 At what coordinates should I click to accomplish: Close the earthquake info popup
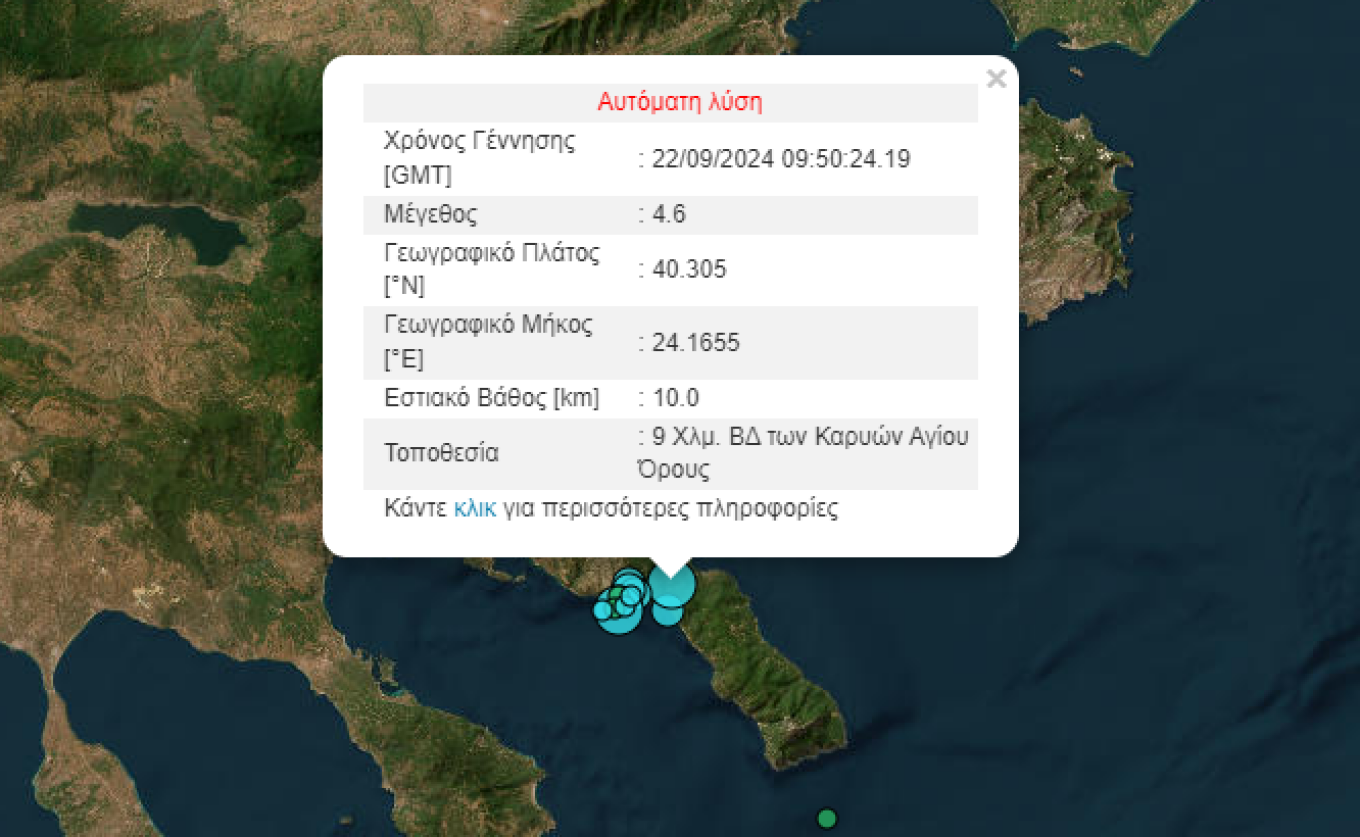tap(995, 79)
